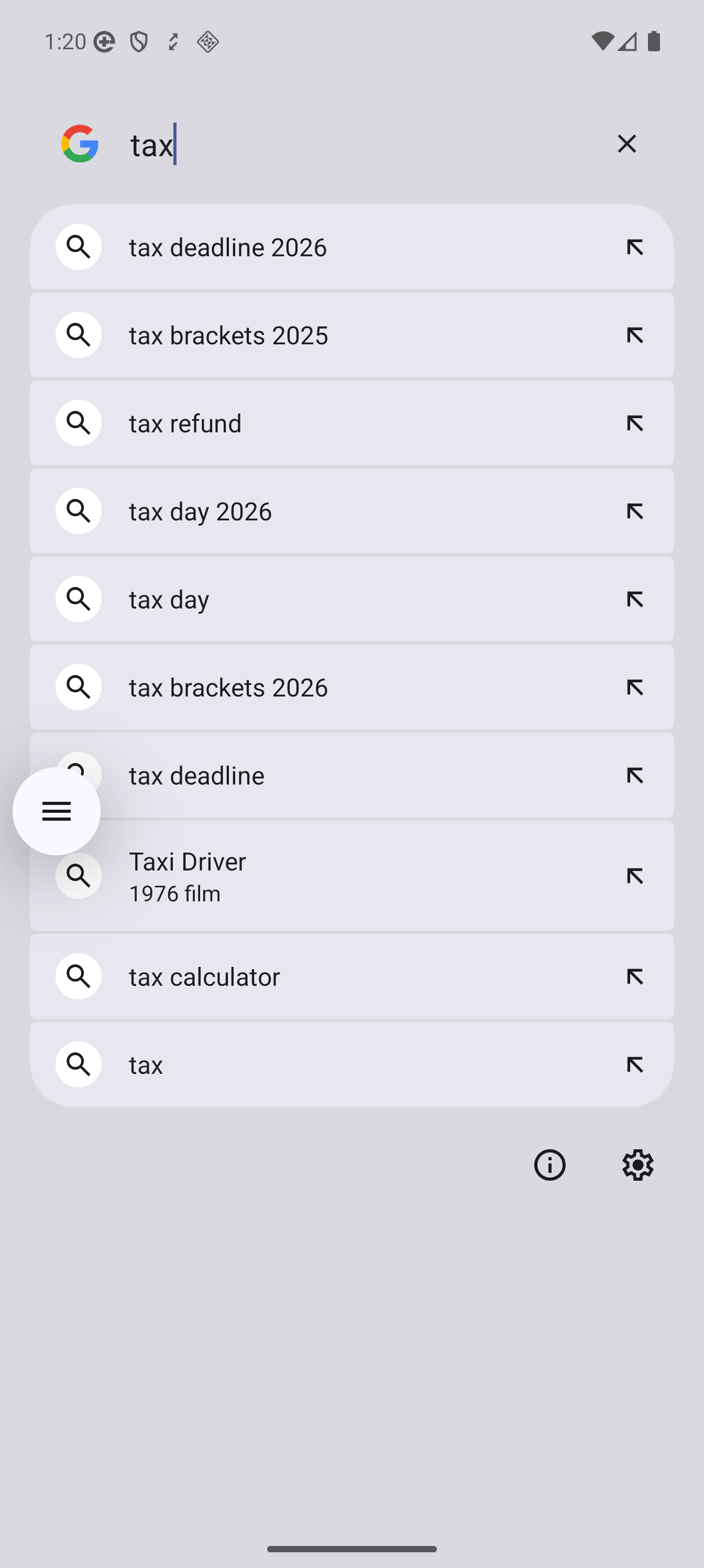The image size is (704, 1568).
Task: Tap the magnifier icon beside tax refund
Action: [78, 422]
